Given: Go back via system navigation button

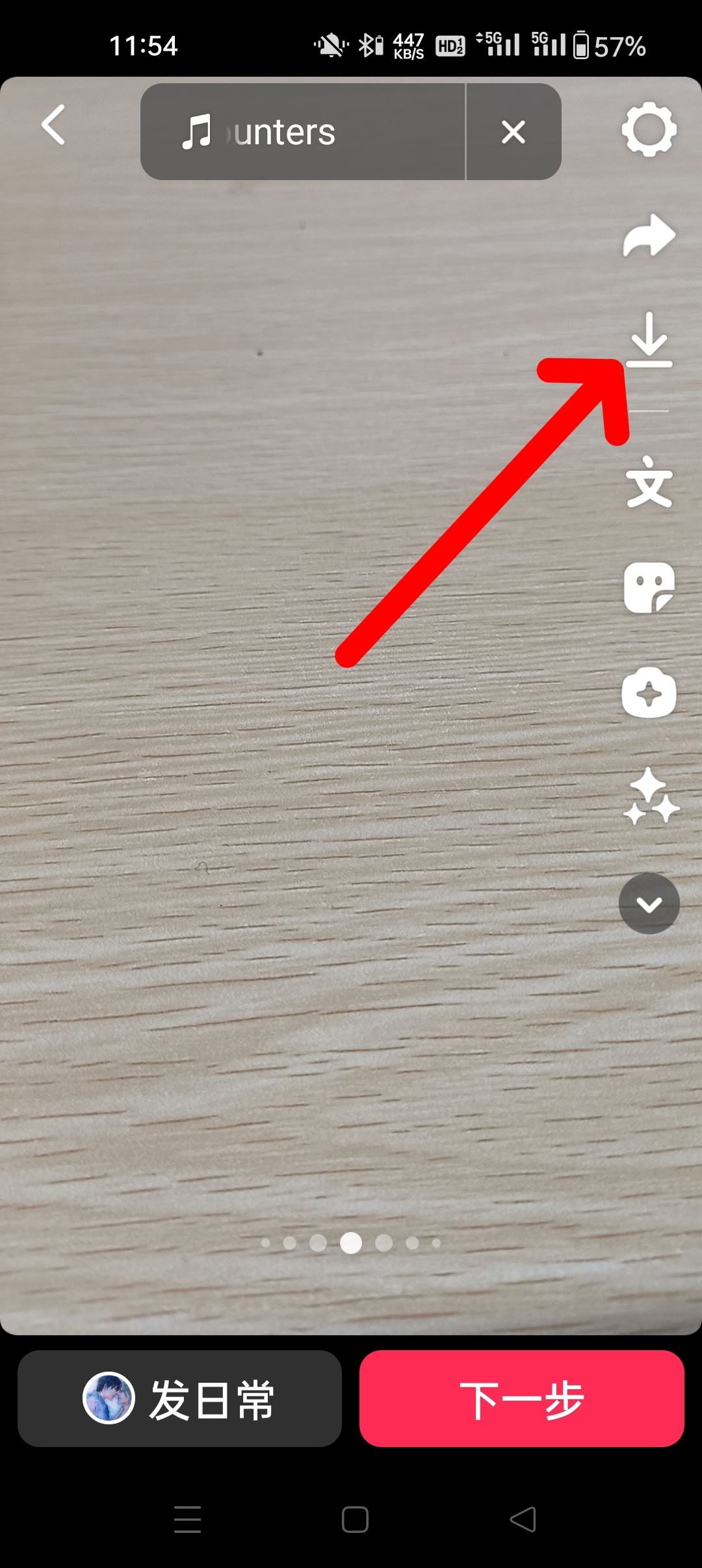Looking at the screenshot, I should coord(523,1520).
